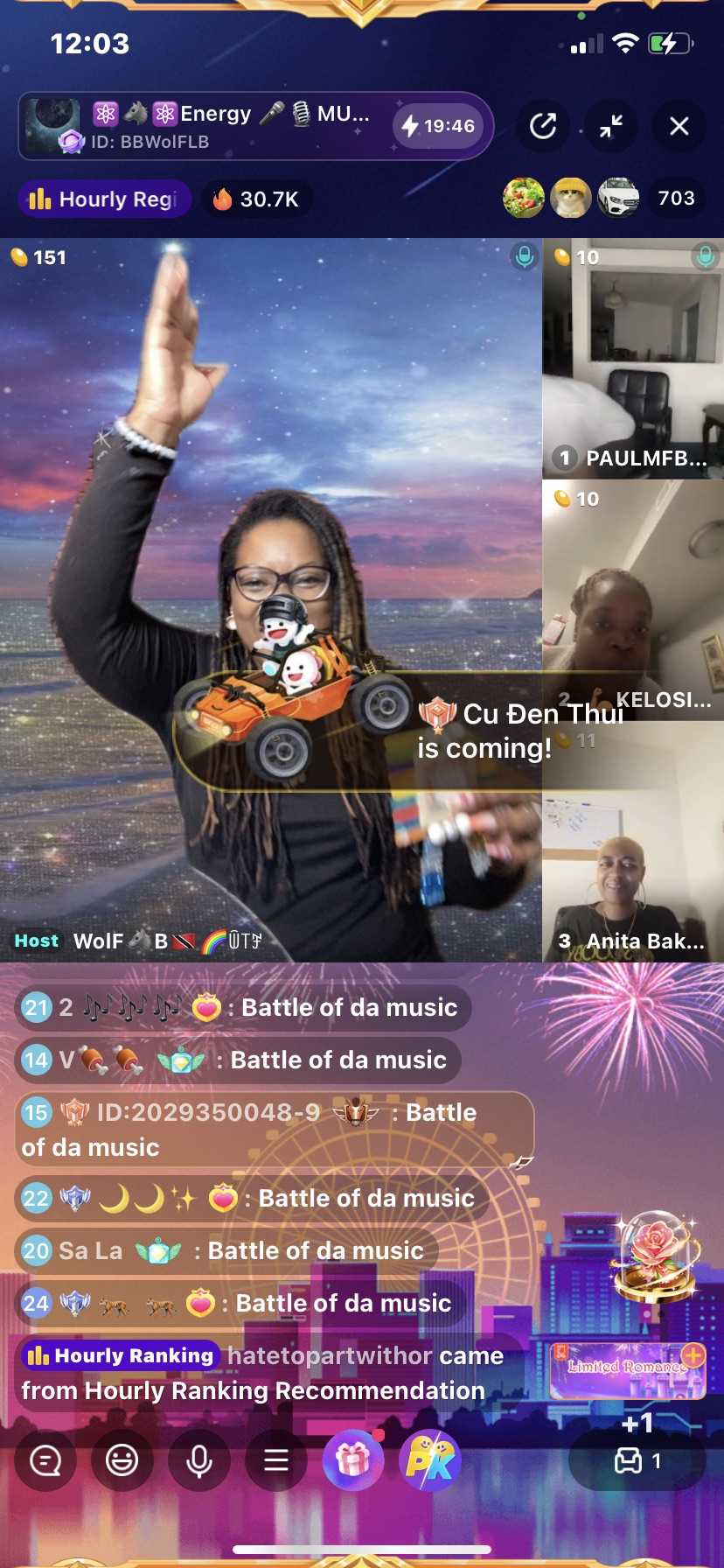Open PAULMFB guest seat
724x1568 pixels.
coord(632,359)
